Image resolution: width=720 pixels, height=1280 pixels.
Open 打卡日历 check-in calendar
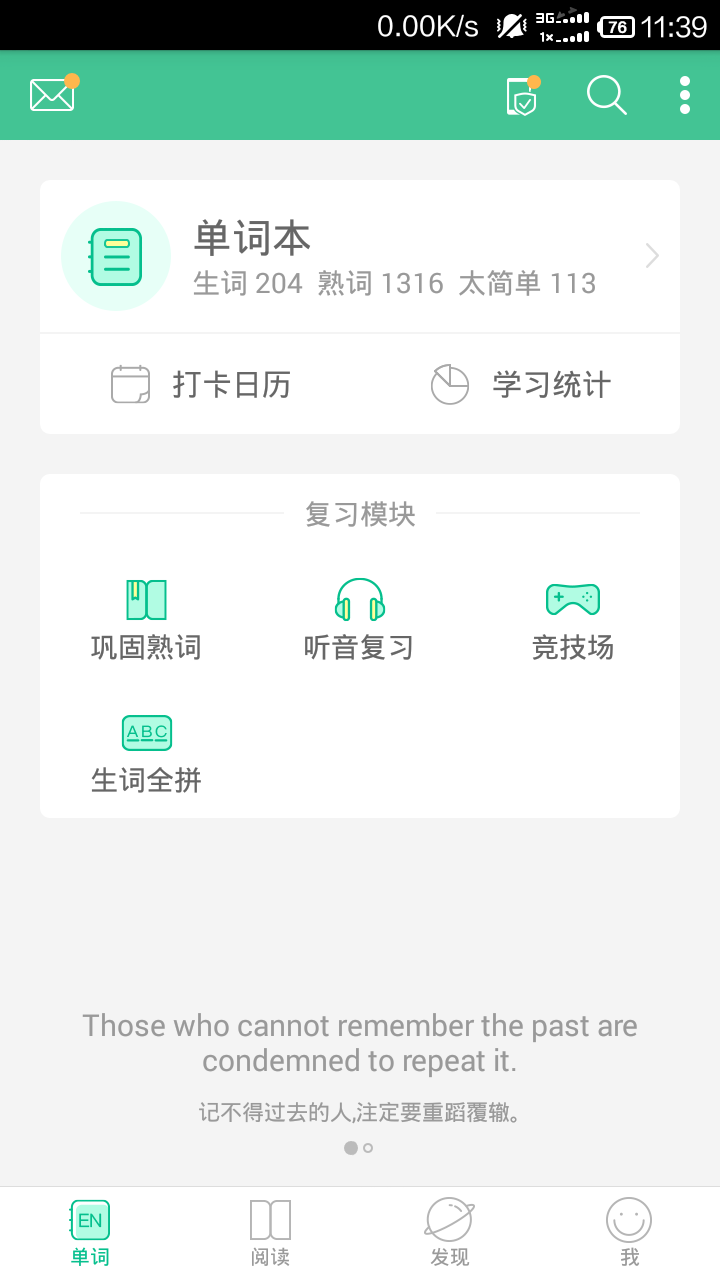200,384
